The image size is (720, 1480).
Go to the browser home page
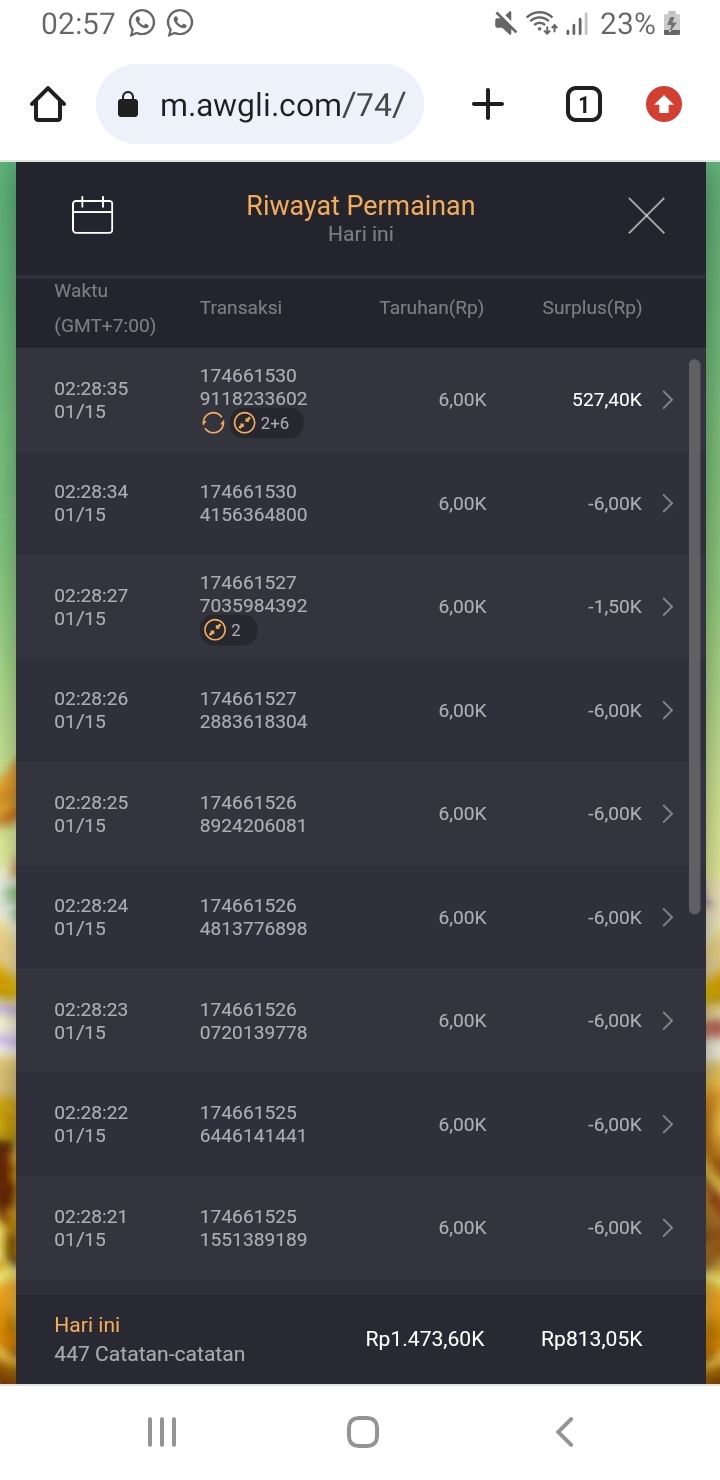pyautogui.click(x=48, y=104)
